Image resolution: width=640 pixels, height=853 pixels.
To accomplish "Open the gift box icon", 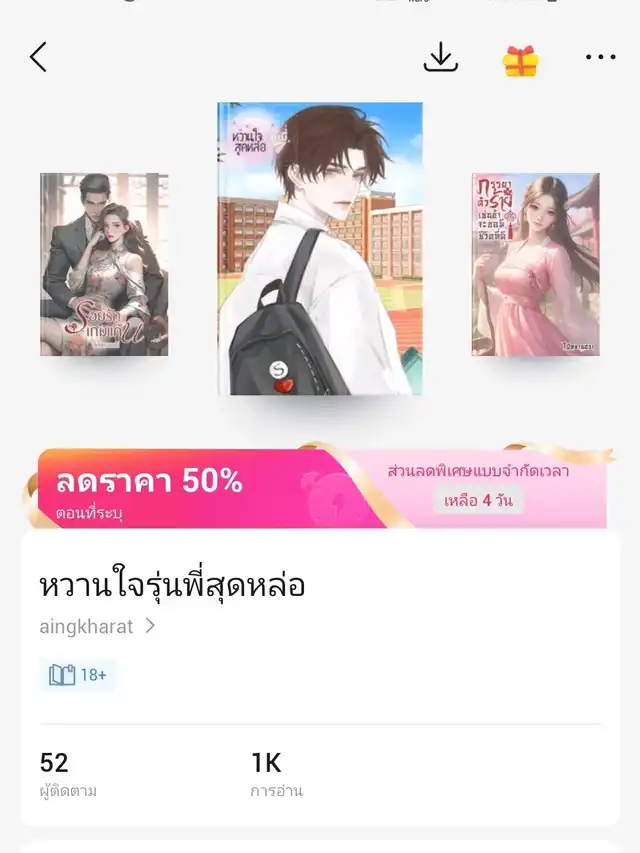I will coord(520,60).
